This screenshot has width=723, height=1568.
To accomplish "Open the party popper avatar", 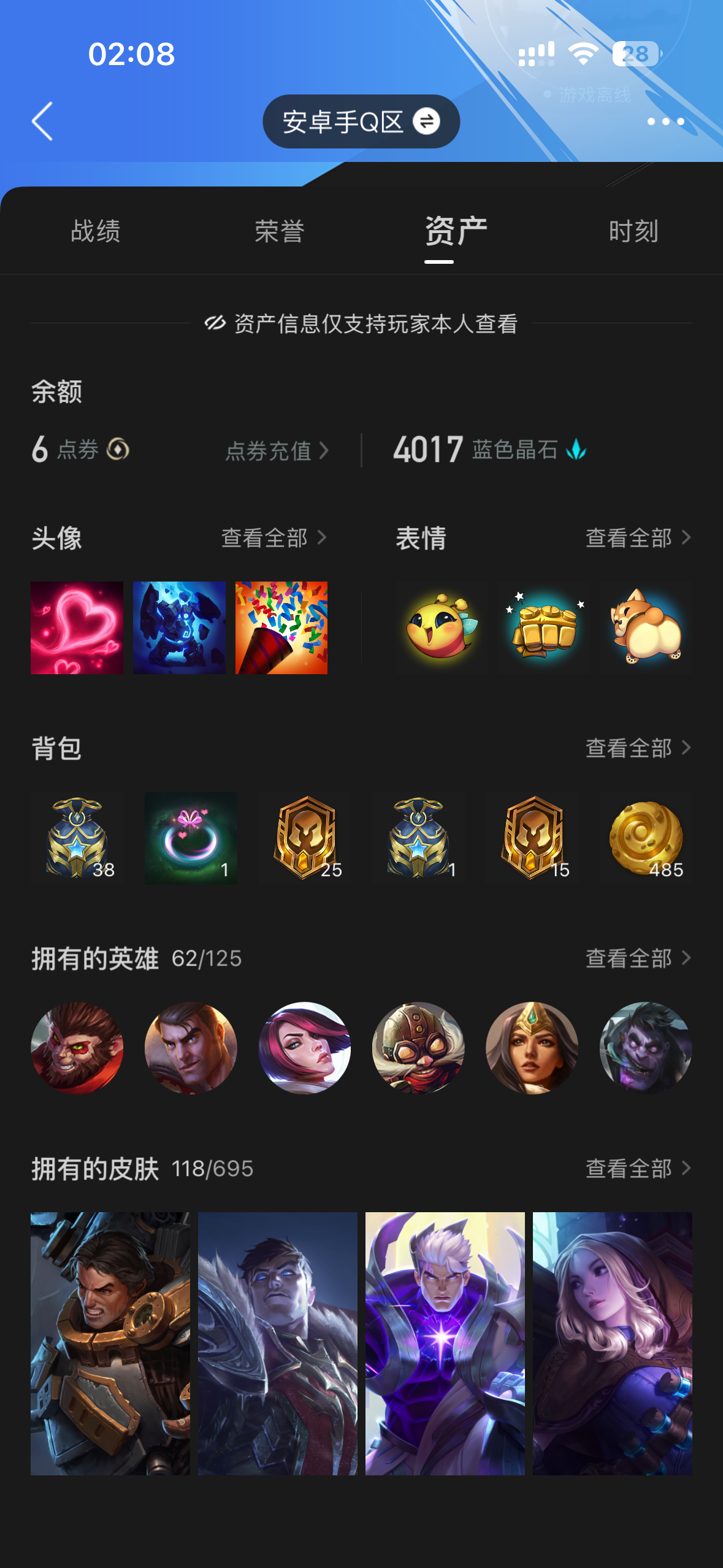I will coord(281,628).
